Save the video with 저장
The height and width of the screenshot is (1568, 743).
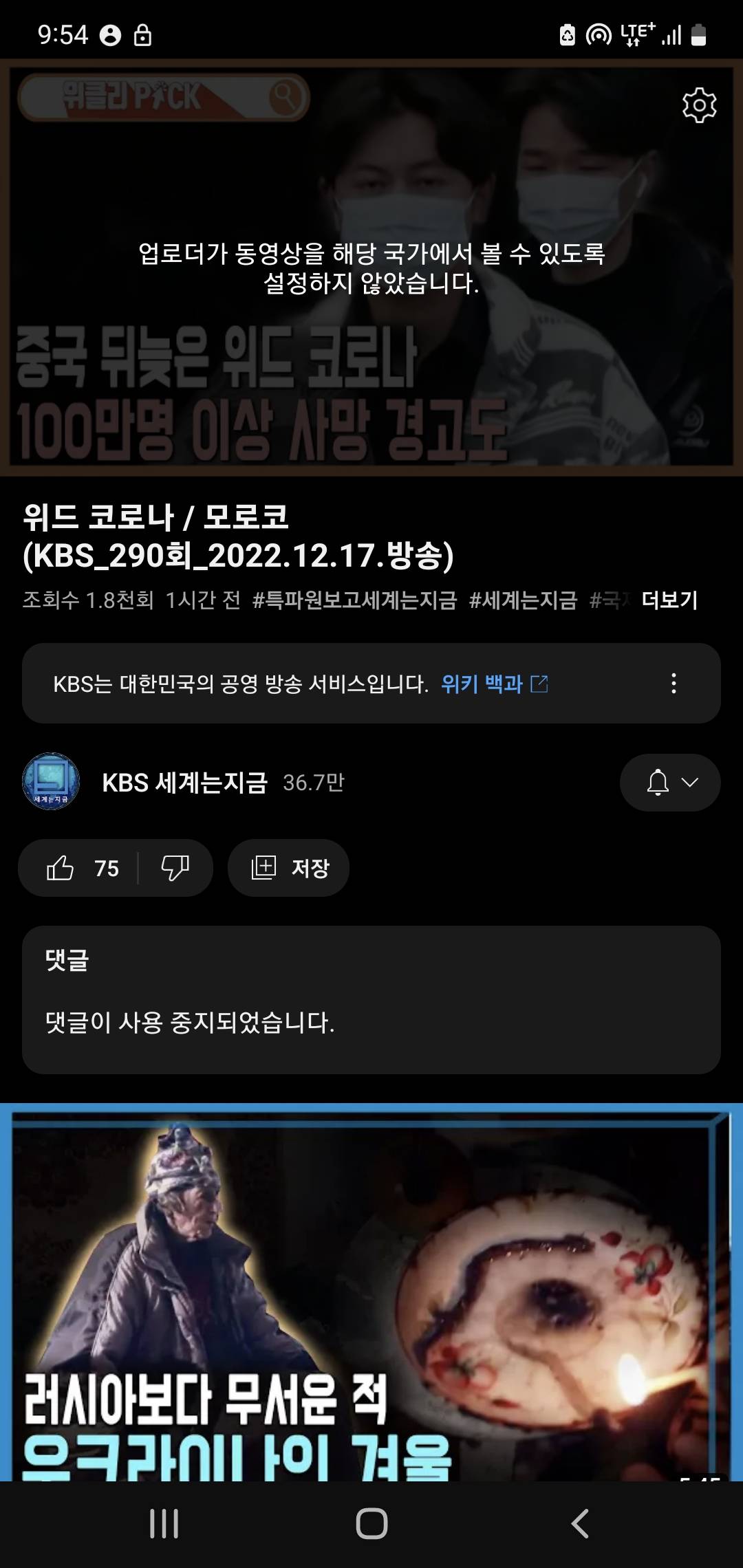(x=289, y=868)
